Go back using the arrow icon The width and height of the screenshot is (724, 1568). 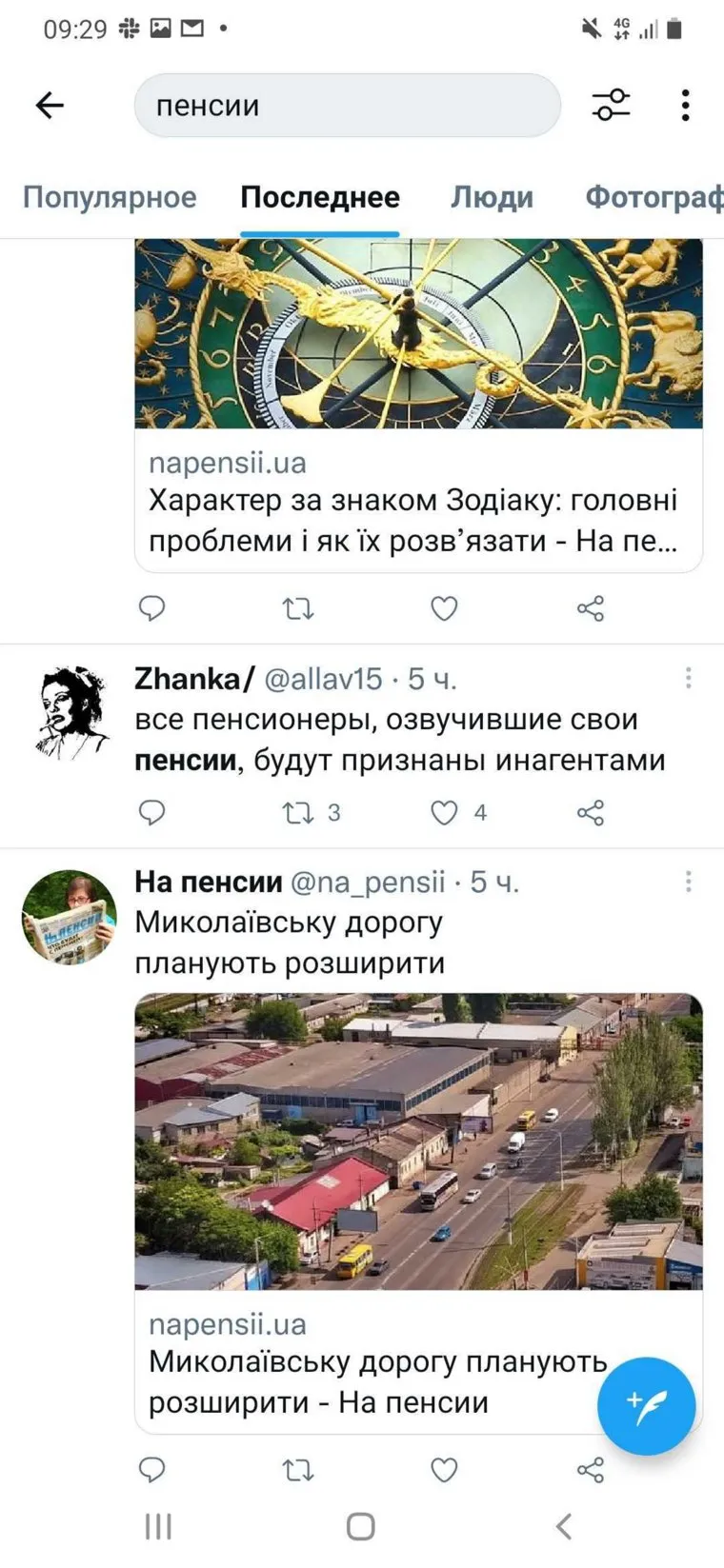point(50,106)
